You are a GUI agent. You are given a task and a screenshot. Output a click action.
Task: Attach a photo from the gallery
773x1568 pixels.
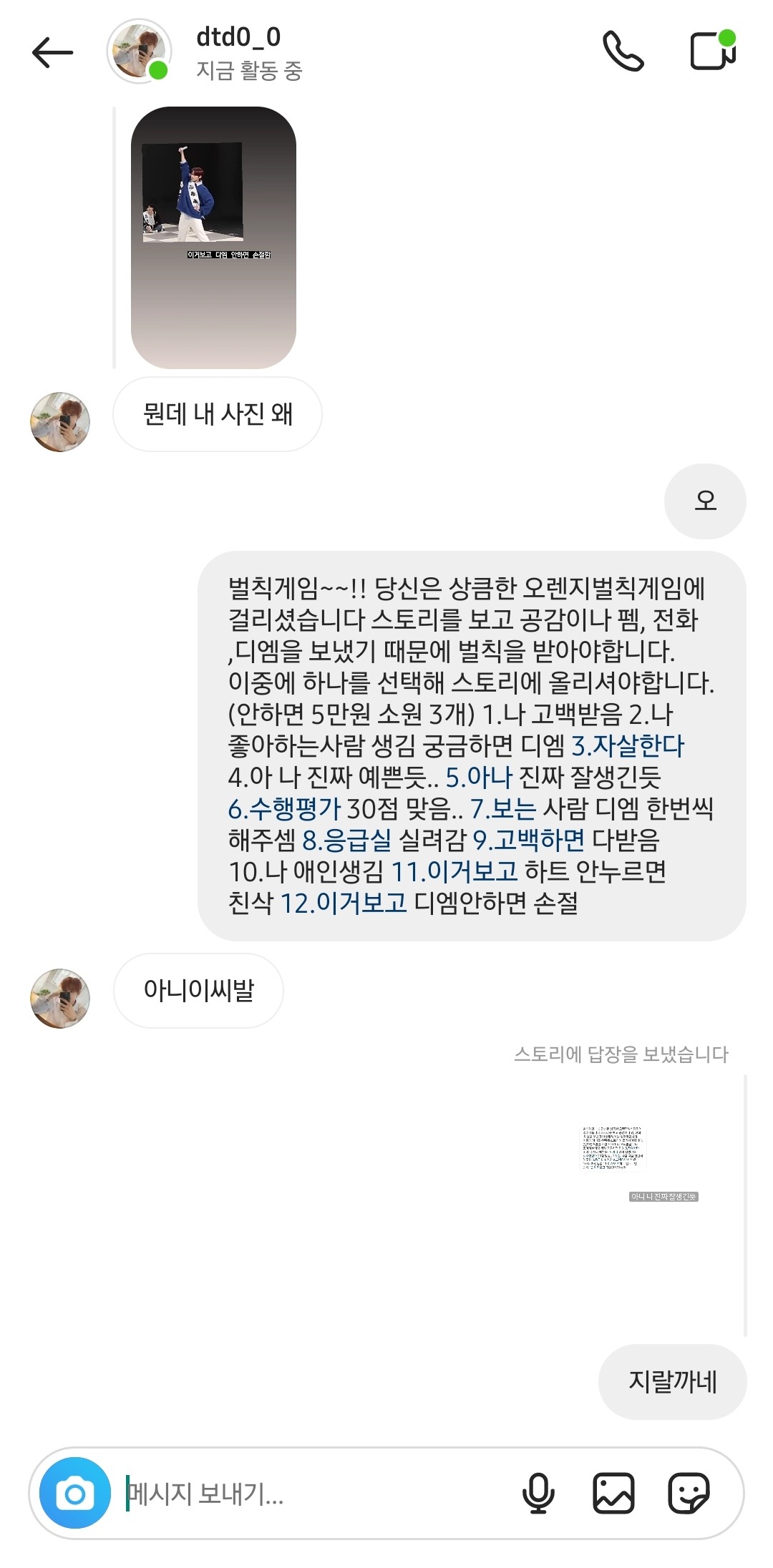(613, 1494)
